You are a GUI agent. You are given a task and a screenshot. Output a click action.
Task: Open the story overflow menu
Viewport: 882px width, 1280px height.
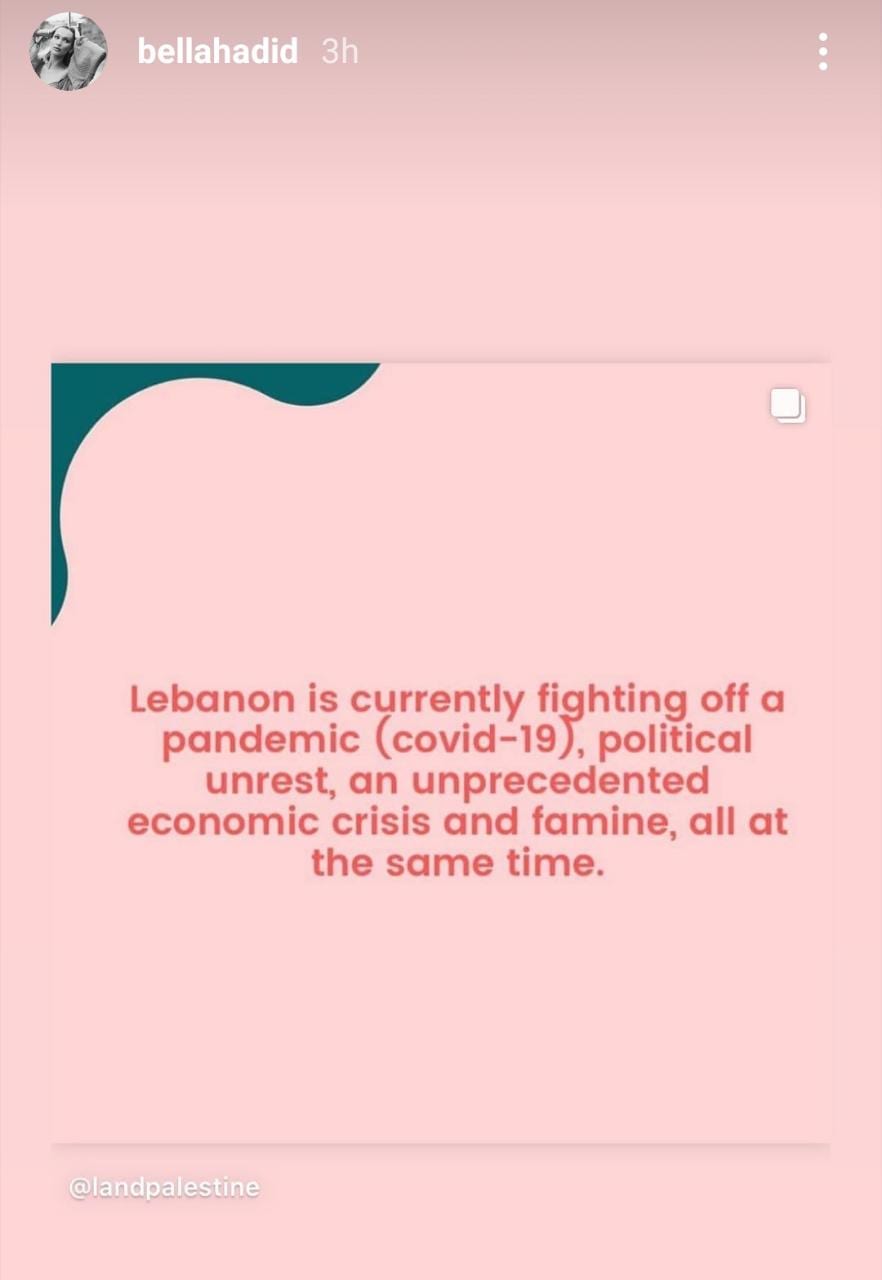pos(822,52)
